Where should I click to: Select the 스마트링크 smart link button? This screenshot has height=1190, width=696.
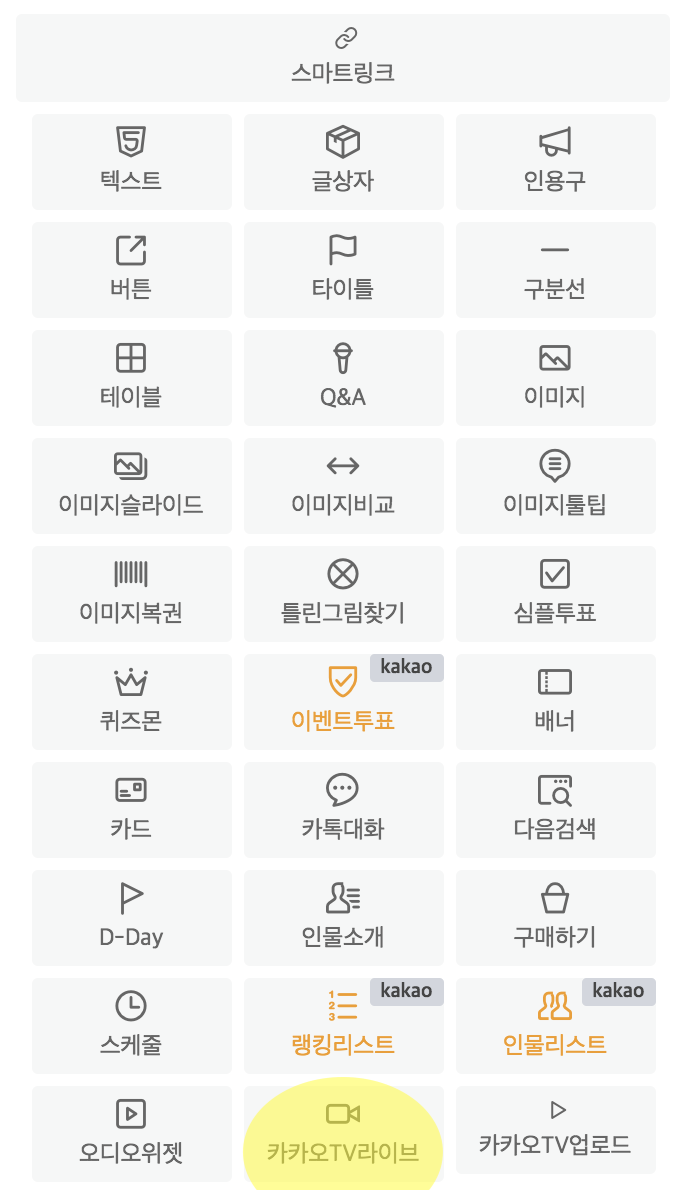[x=342, y=58]
